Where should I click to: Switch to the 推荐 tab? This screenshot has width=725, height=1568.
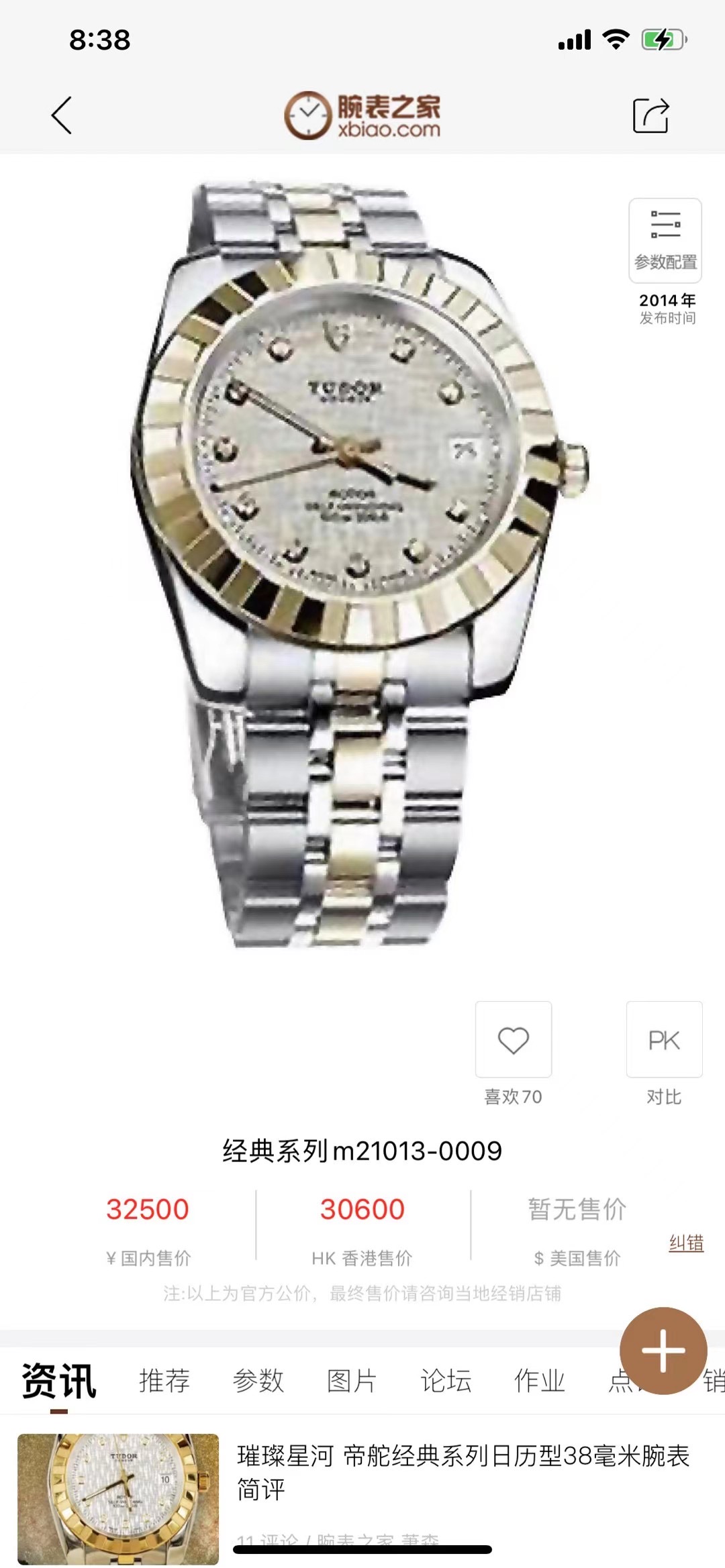164,1381
